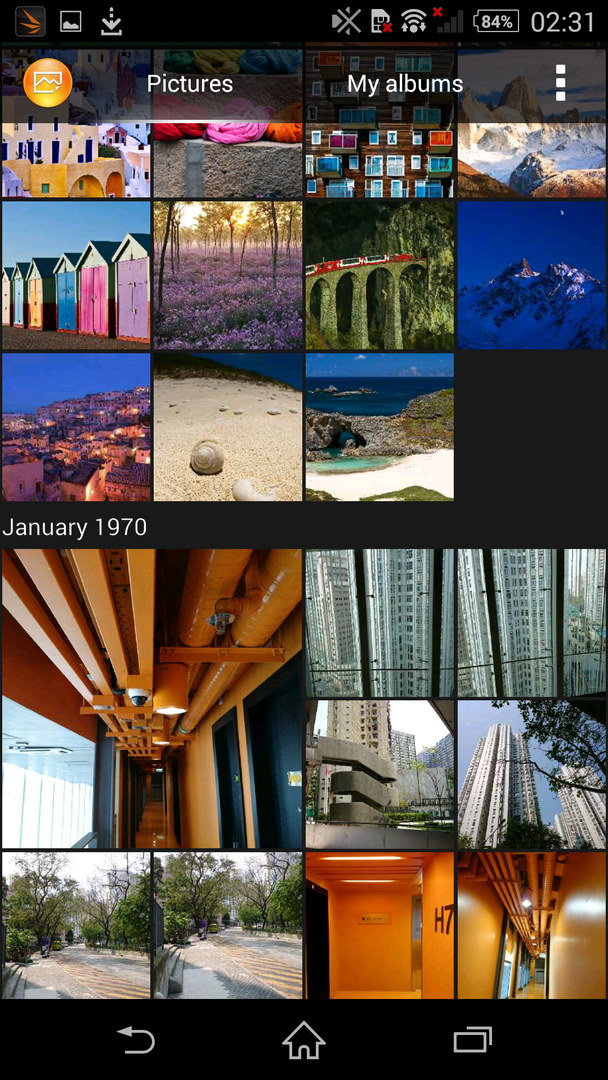Screen dimensions: 608x1080
Task: Open the rocky coast beach photo
Action: [380, 427]
